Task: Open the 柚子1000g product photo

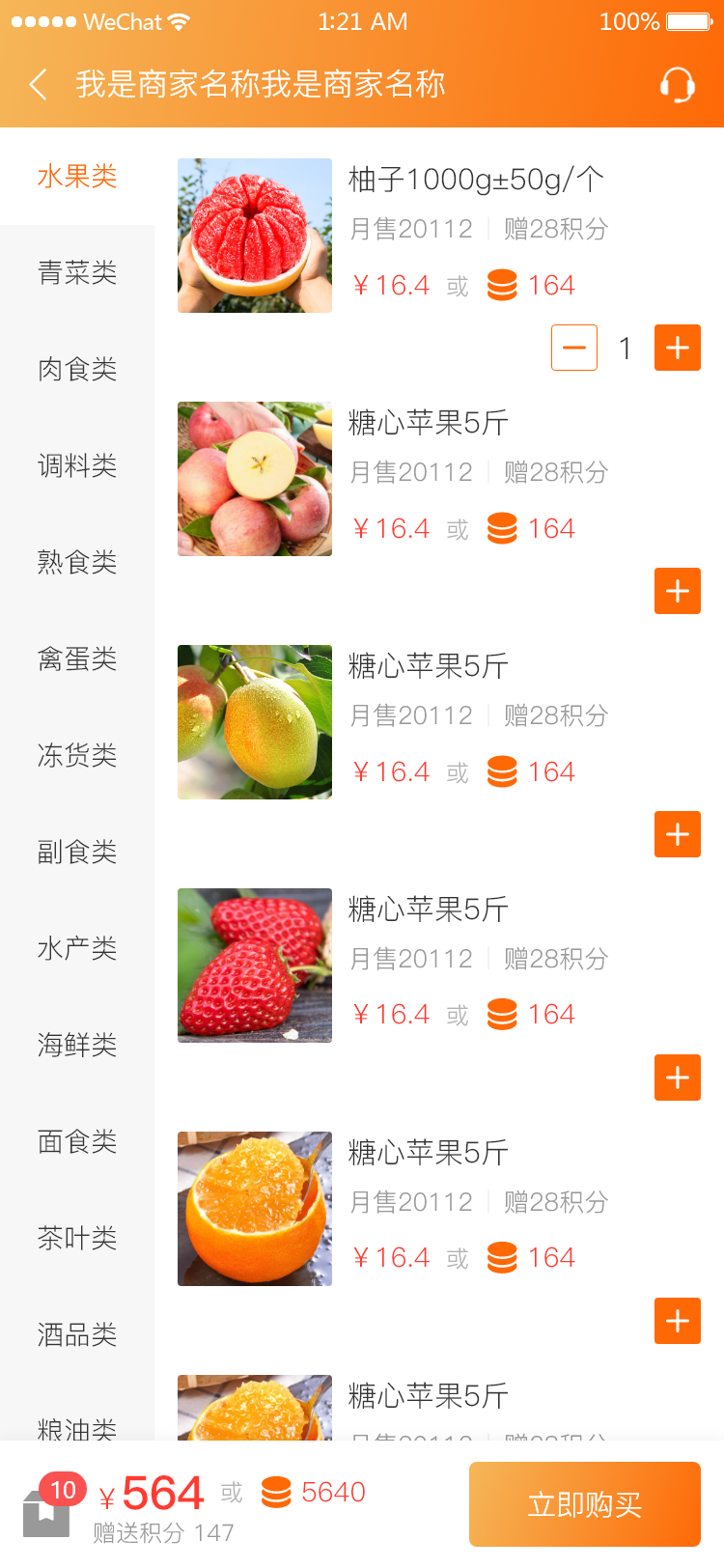Action: click(x=255, y=236)
